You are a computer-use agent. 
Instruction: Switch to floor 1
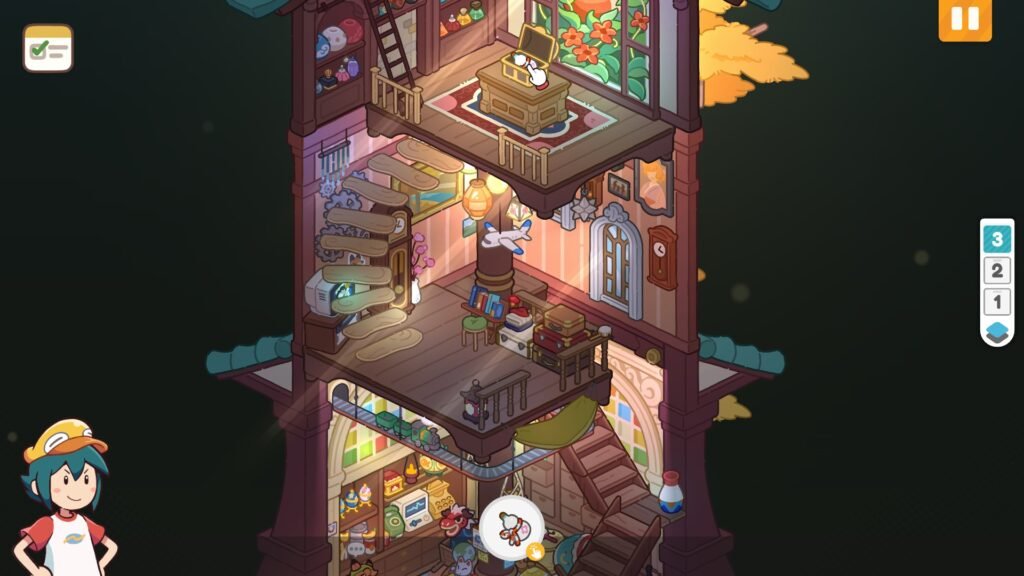click(996, 301)
